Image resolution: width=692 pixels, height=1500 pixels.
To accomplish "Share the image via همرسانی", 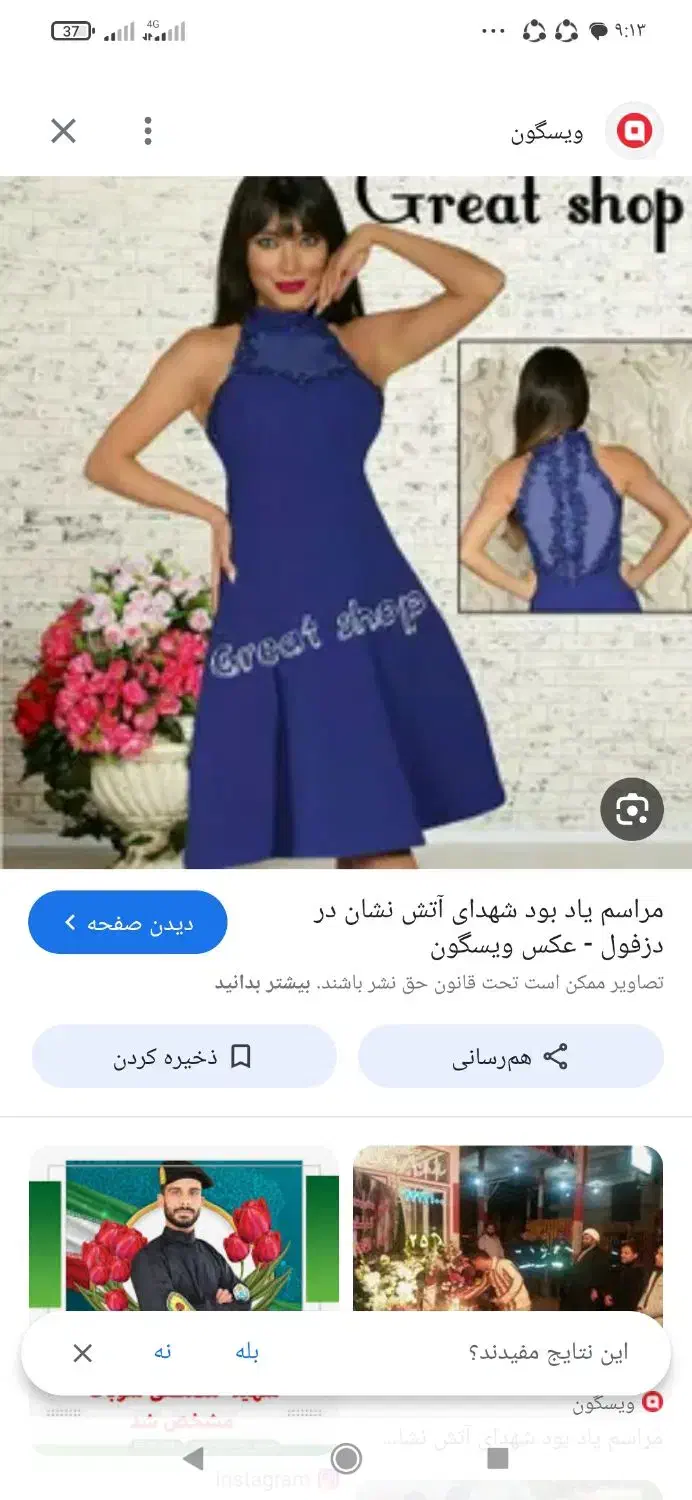I will tap(510, 1057).
